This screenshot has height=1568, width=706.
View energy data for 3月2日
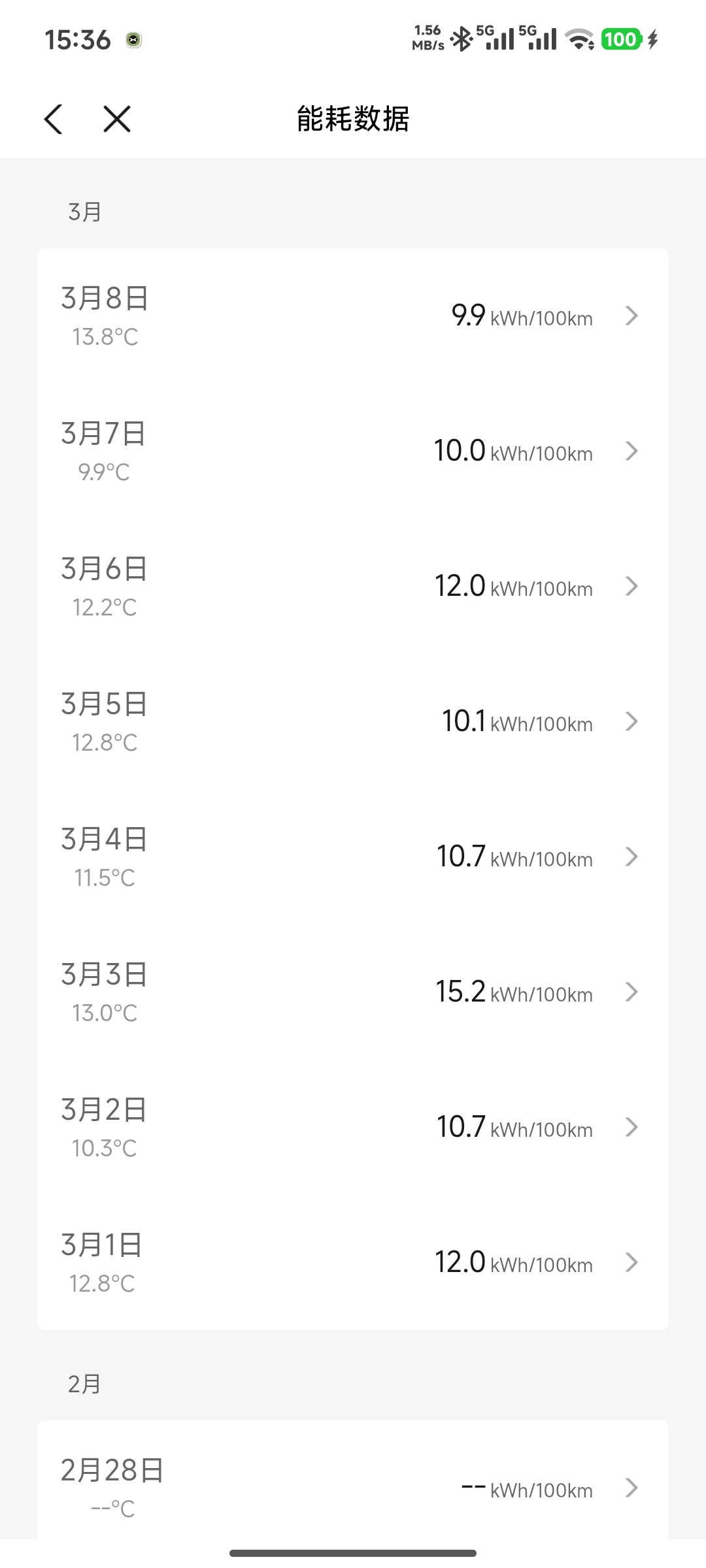[353, 1128]
